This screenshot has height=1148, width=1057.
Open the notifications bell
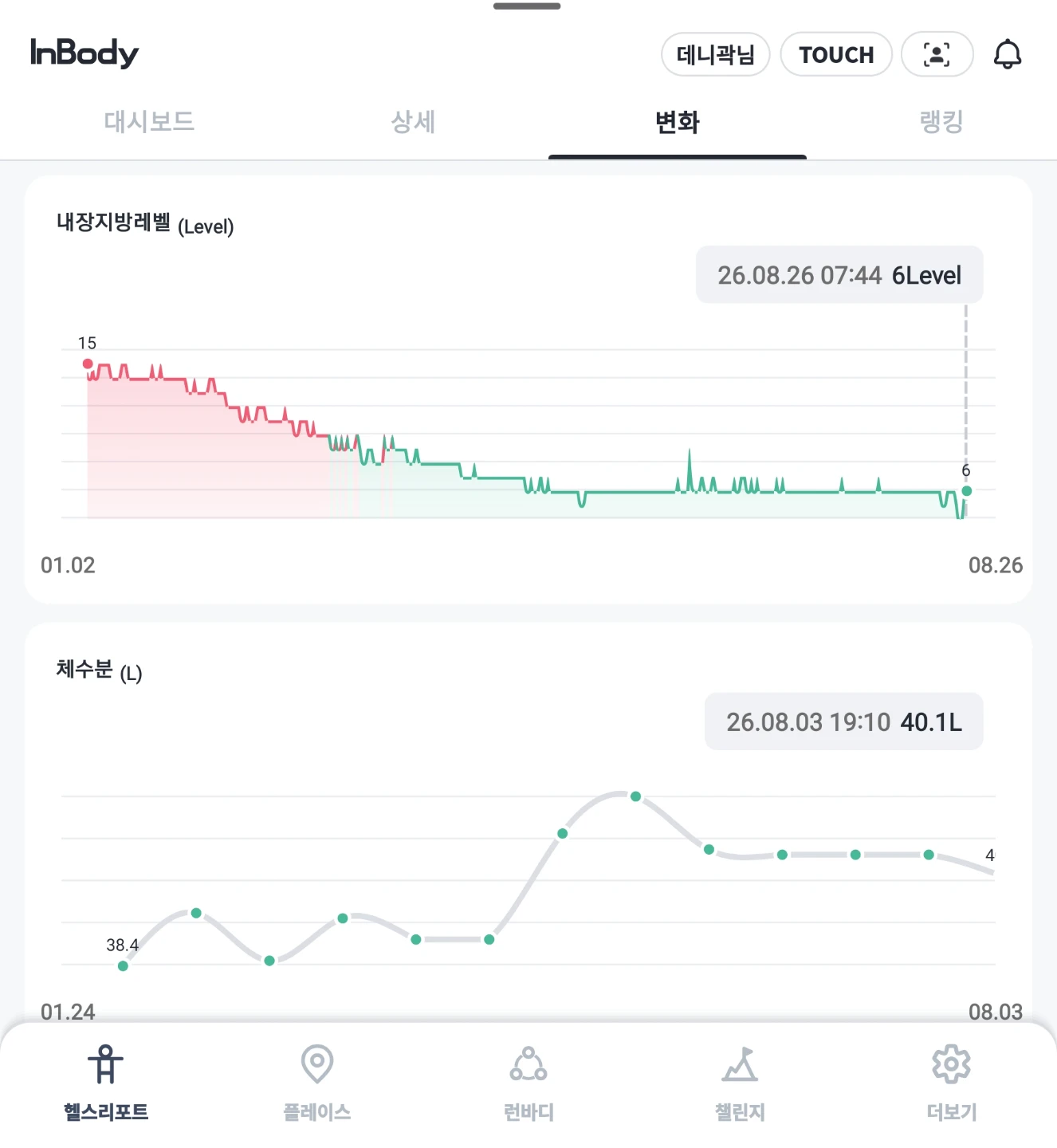(1008, 54)
